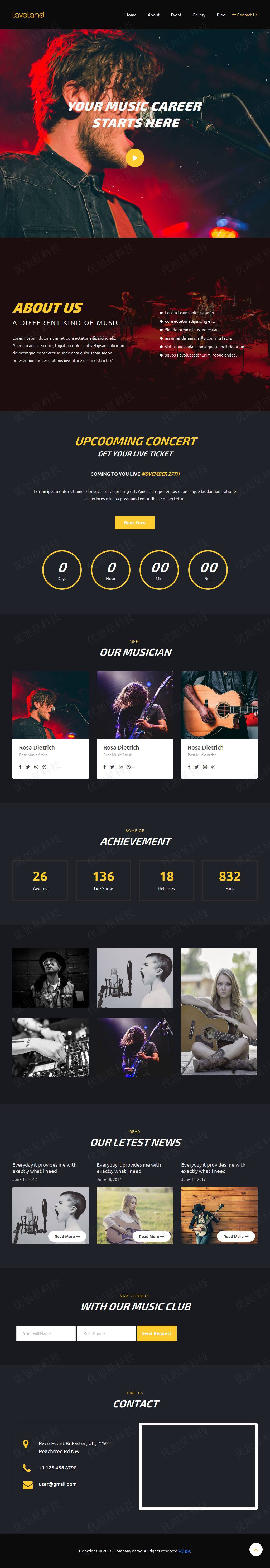
Task: Open the Contact Us link in the header
Action: [x=246, y=15]
